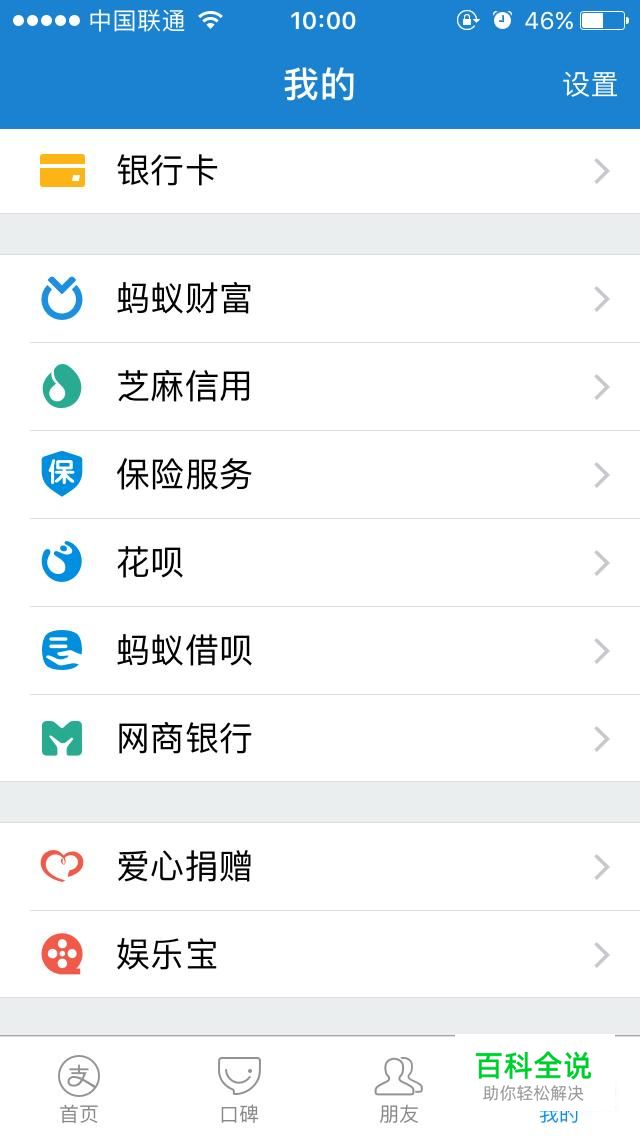Viewport: 640px width, 1136px height.
Task: View 芝麻信用 details
Action: click(320, 387)
